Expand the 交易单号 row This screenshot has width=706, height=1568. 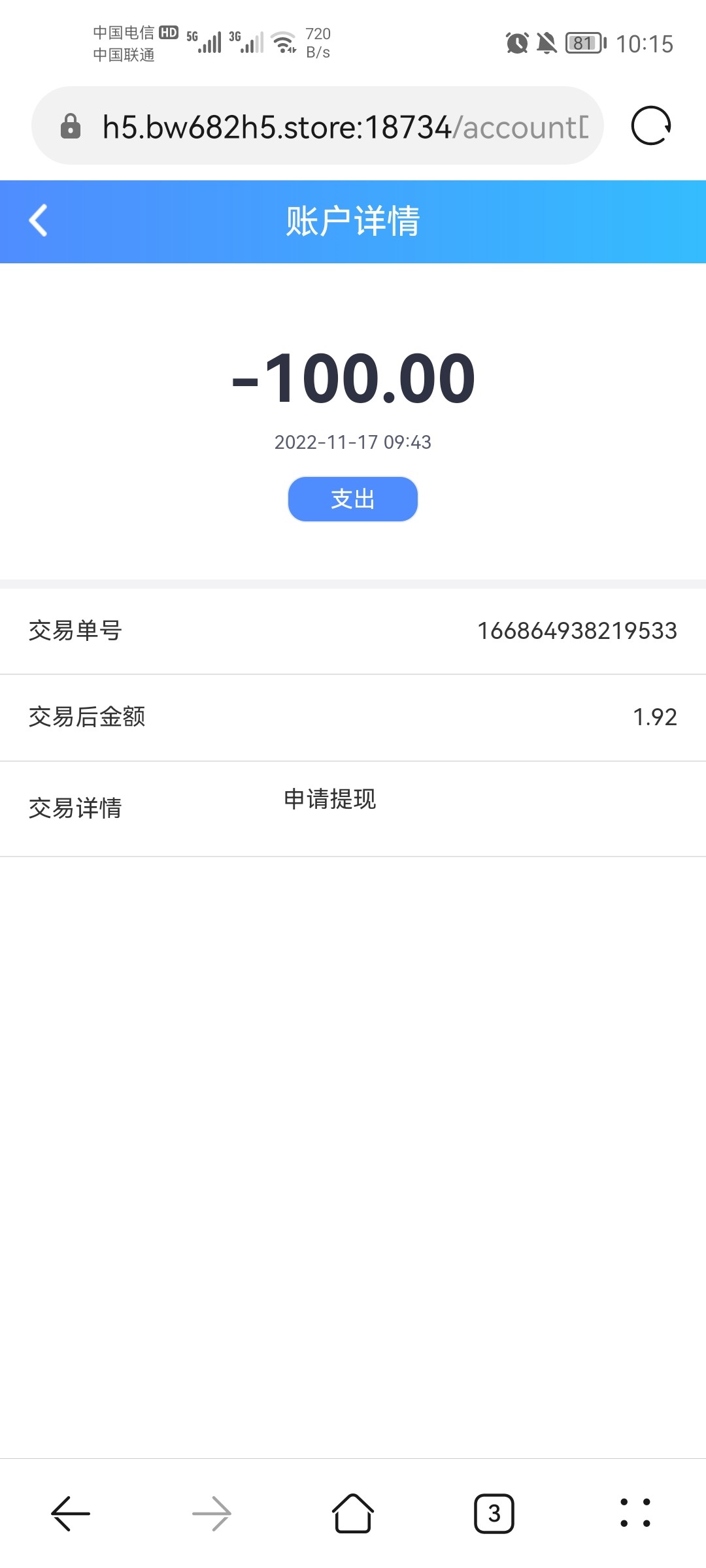(x=353, y=631)
